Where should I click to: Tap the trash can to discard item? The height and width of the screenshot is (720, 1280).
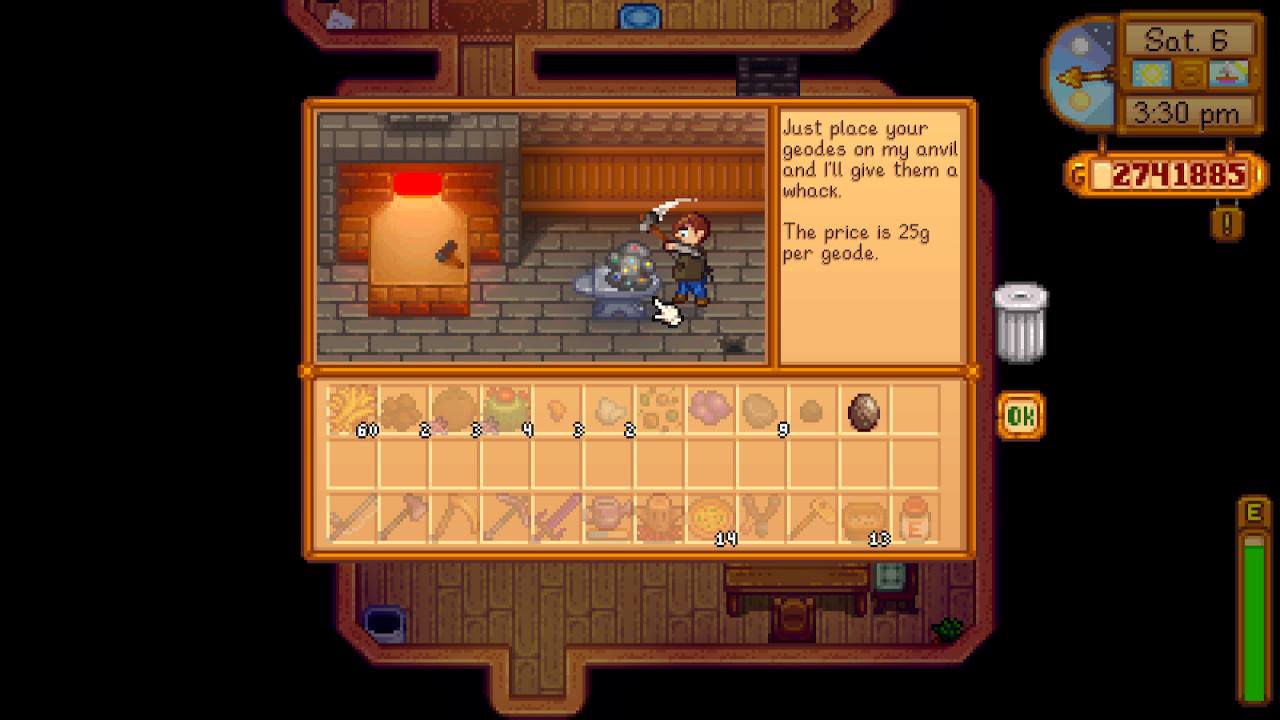[1021, 323]
